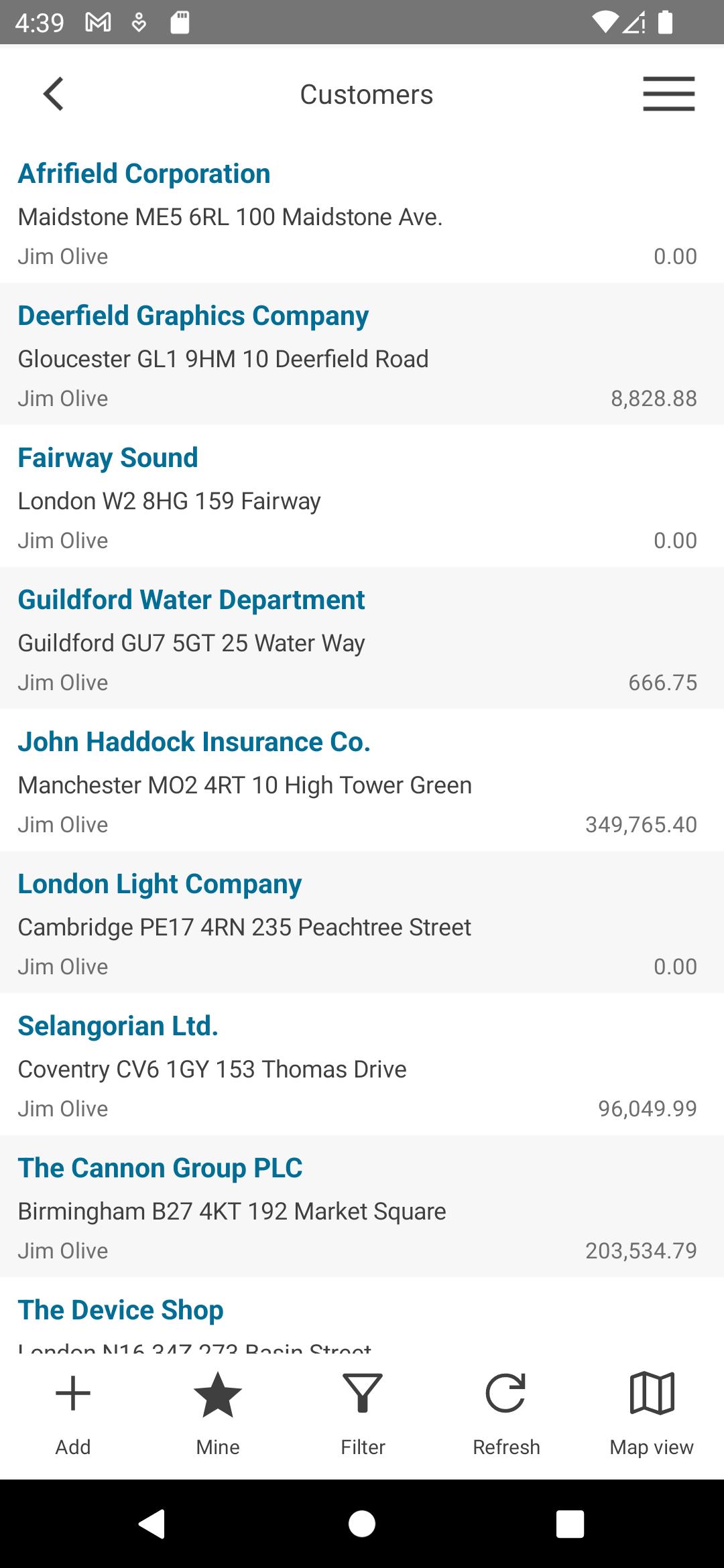Select London Light Company
This screenshot has height=1568, width=724.
point(362,923)
